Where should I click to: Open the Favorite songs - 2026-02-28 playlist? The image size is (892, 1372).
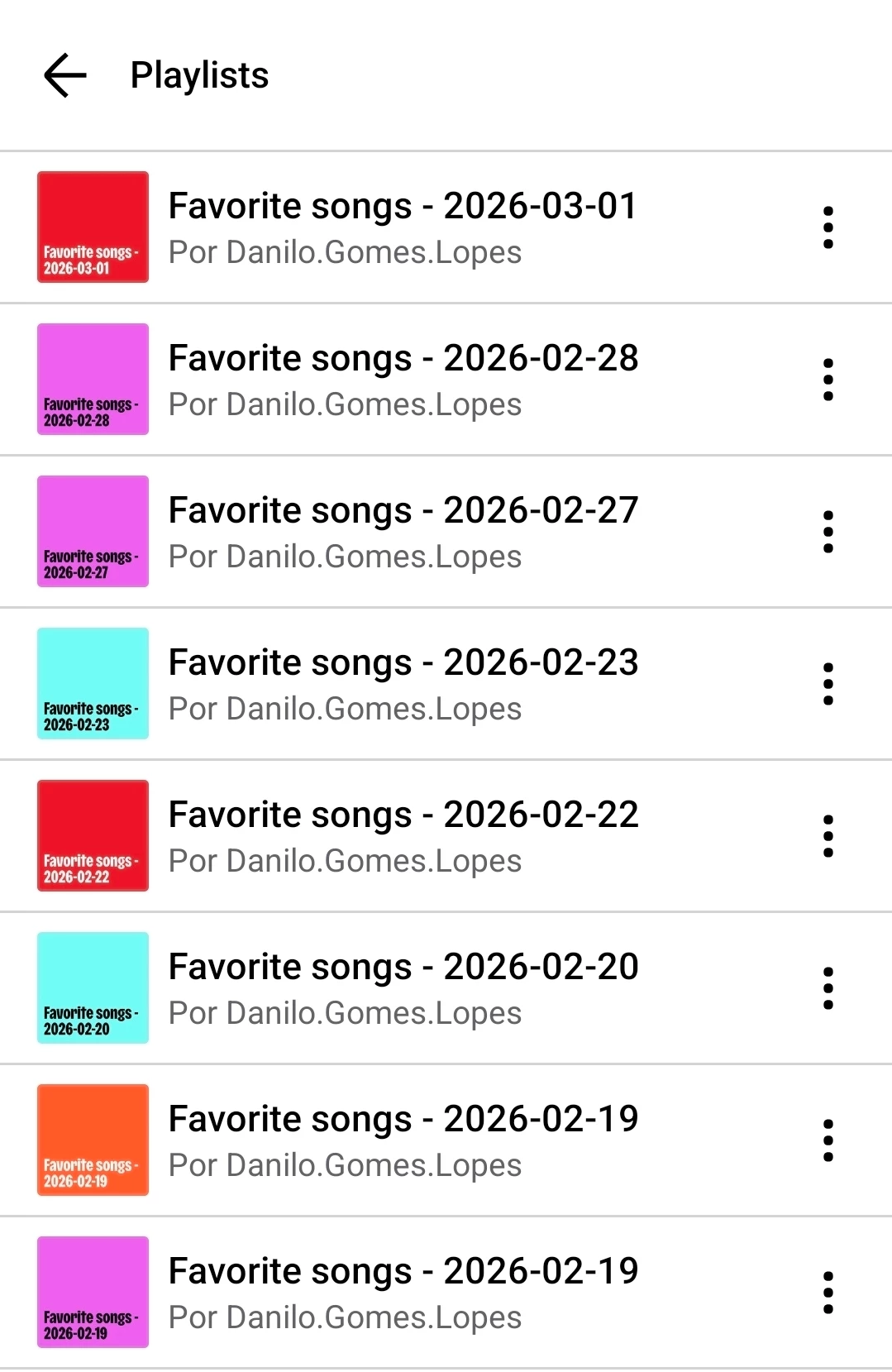pyautogui.click(x=403, y=380)
